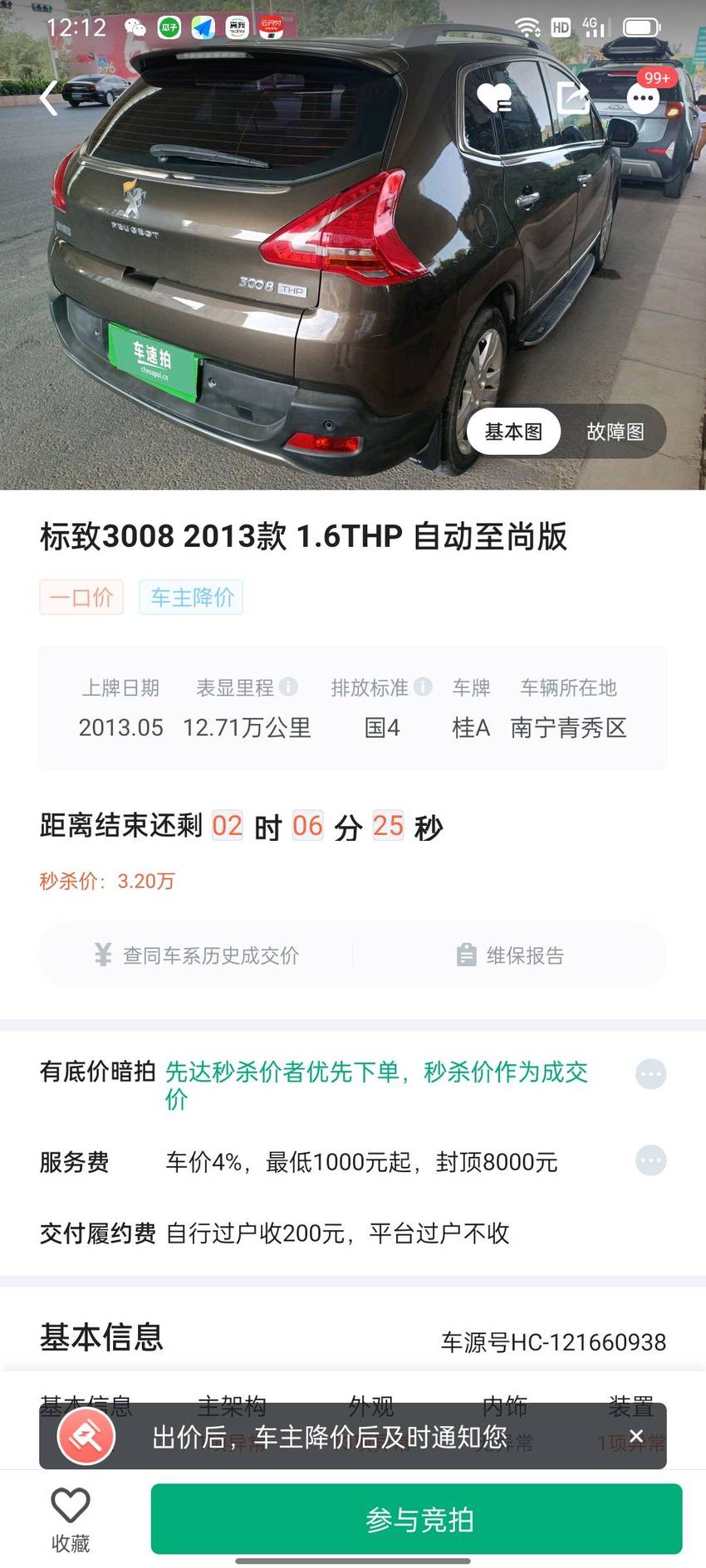The height and width of the screenshot is (1568, 706).
Task: Open the 维保报告 report
Action: click(x=510, y=955)
